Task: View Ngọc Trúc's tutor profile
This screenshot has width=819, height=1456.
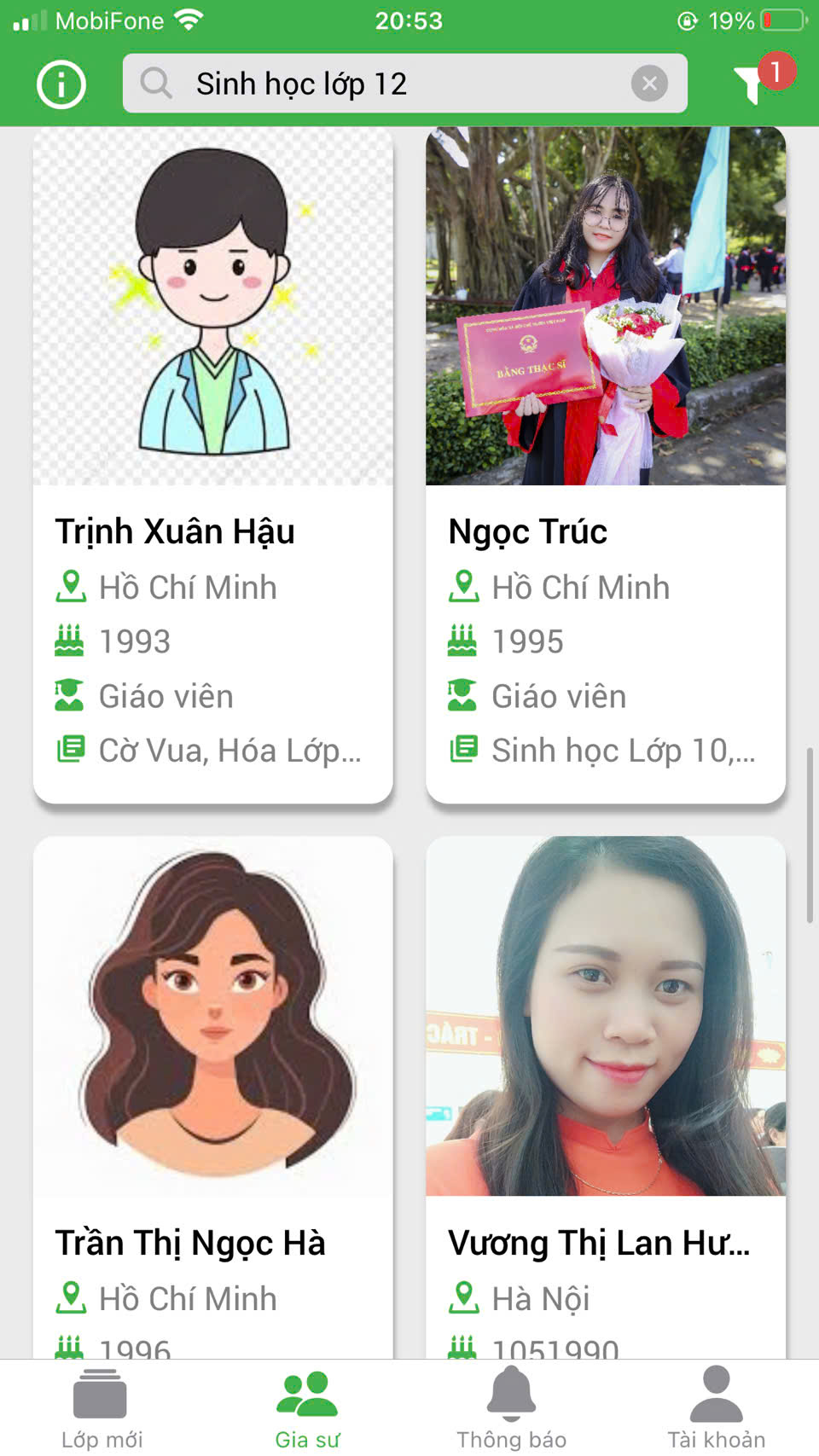Action: coord(606,465)
